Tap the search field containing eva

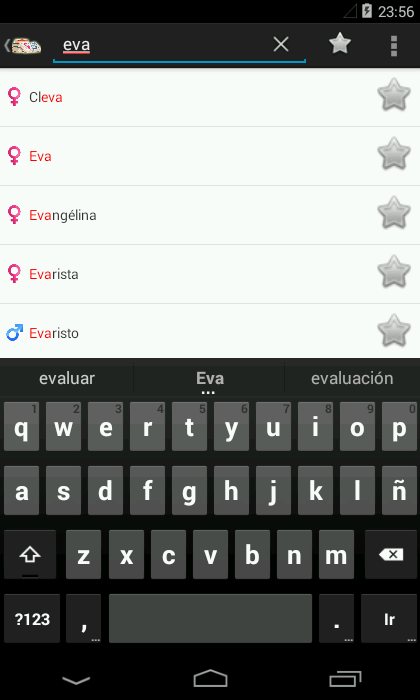(179, 45)
